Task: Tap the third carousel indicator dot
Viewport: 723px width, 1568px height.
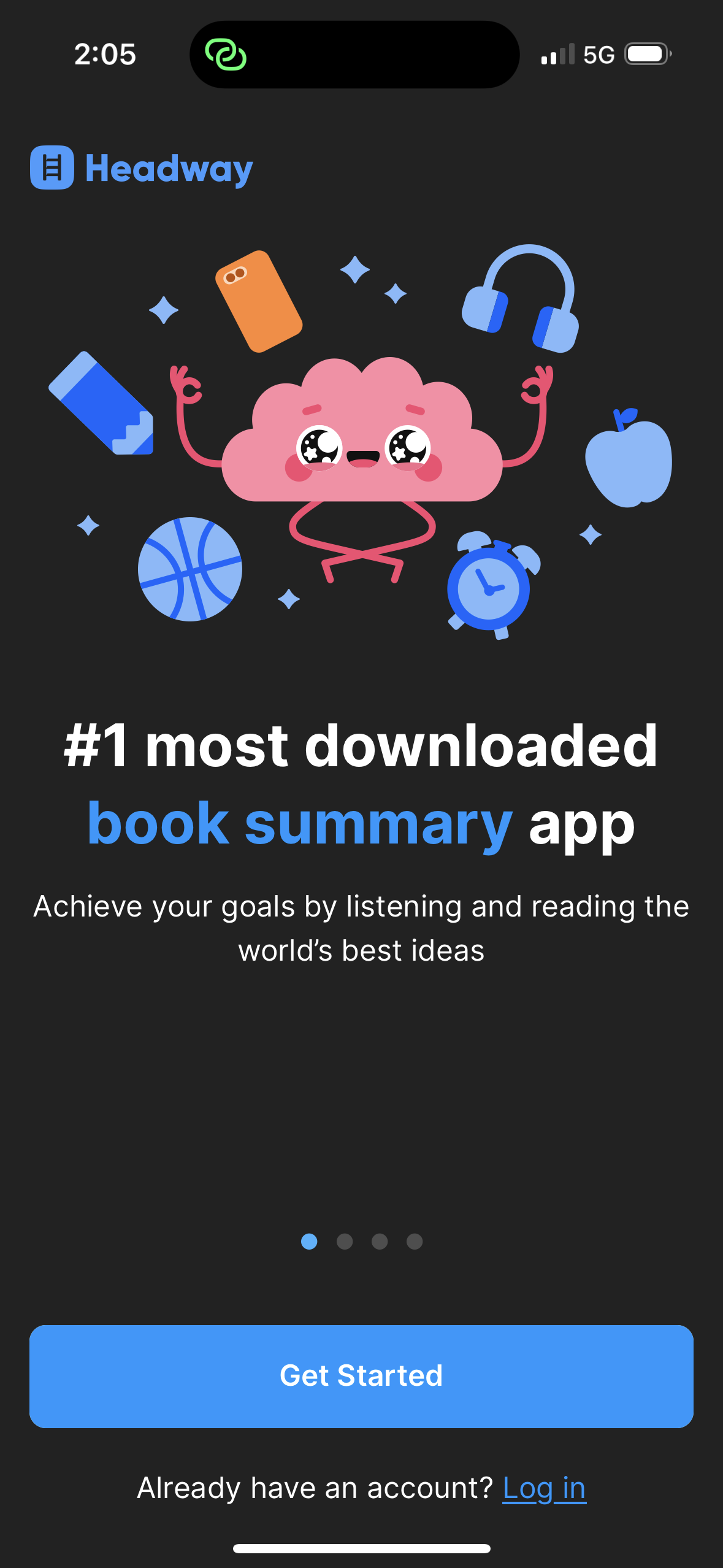Action: 380,1241
